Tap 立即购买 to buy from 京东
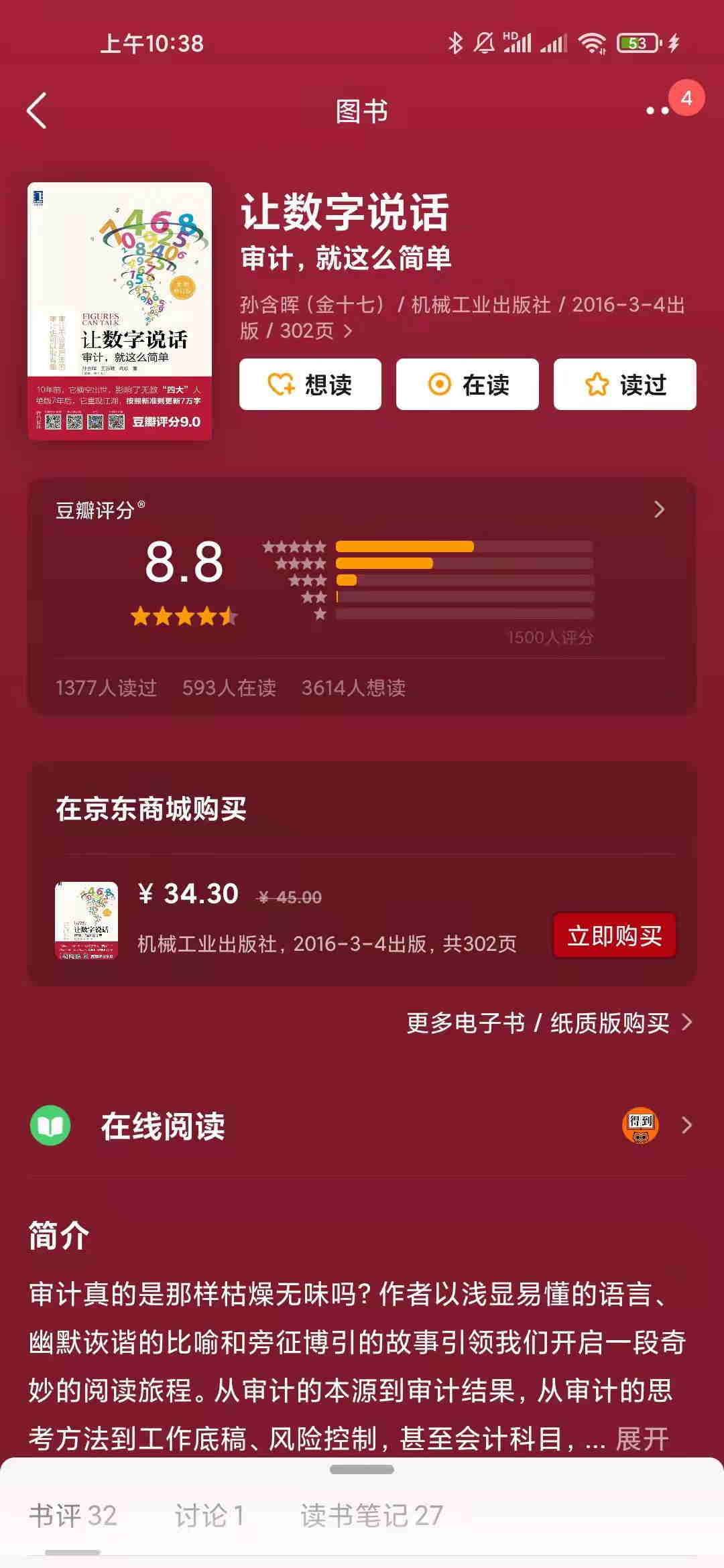This screenshot has height=1568, width=724. click(x=614, y=935)
